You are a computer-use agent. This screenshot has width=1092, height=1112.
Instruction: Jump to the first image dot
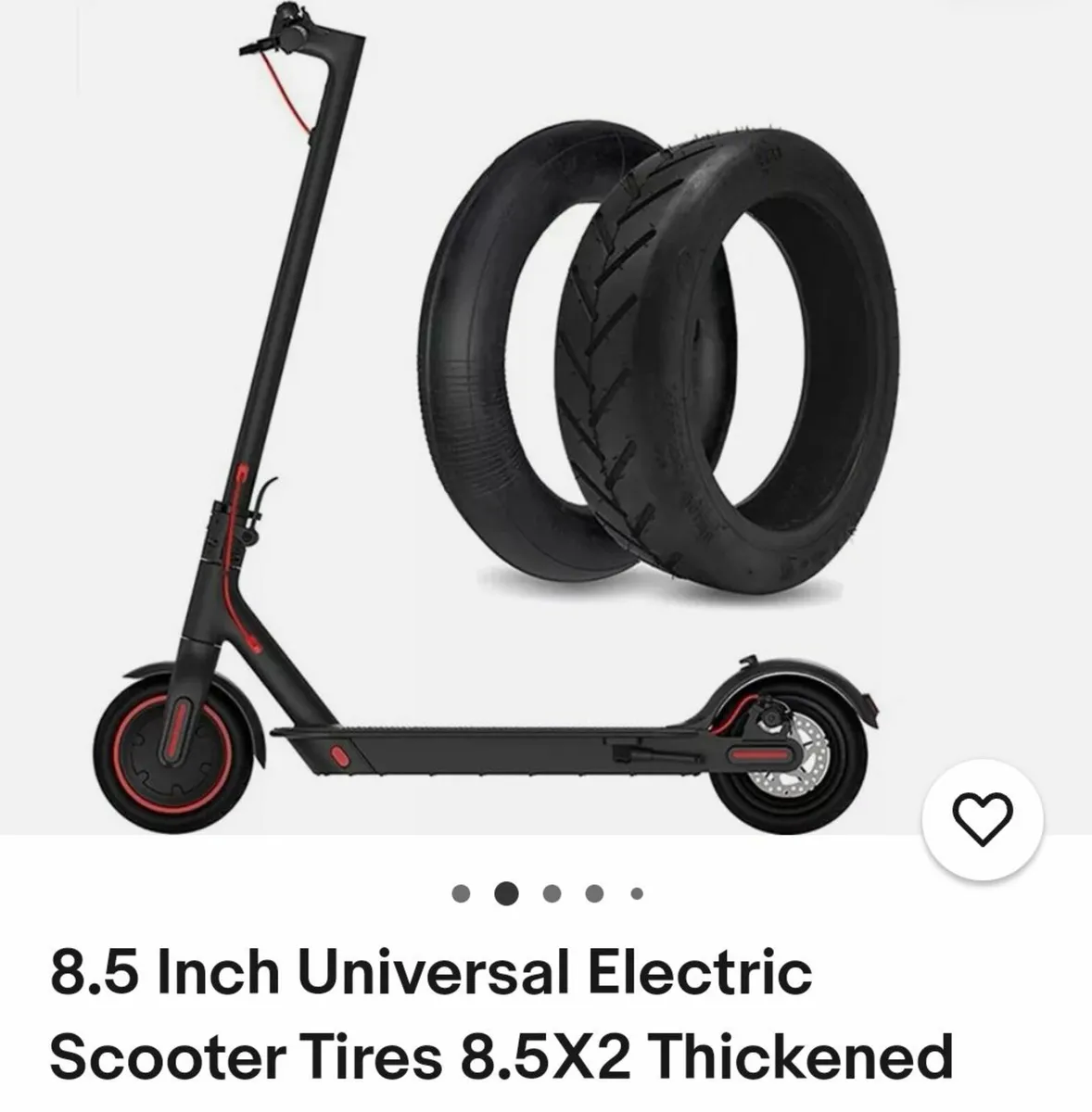click(461, 894)
